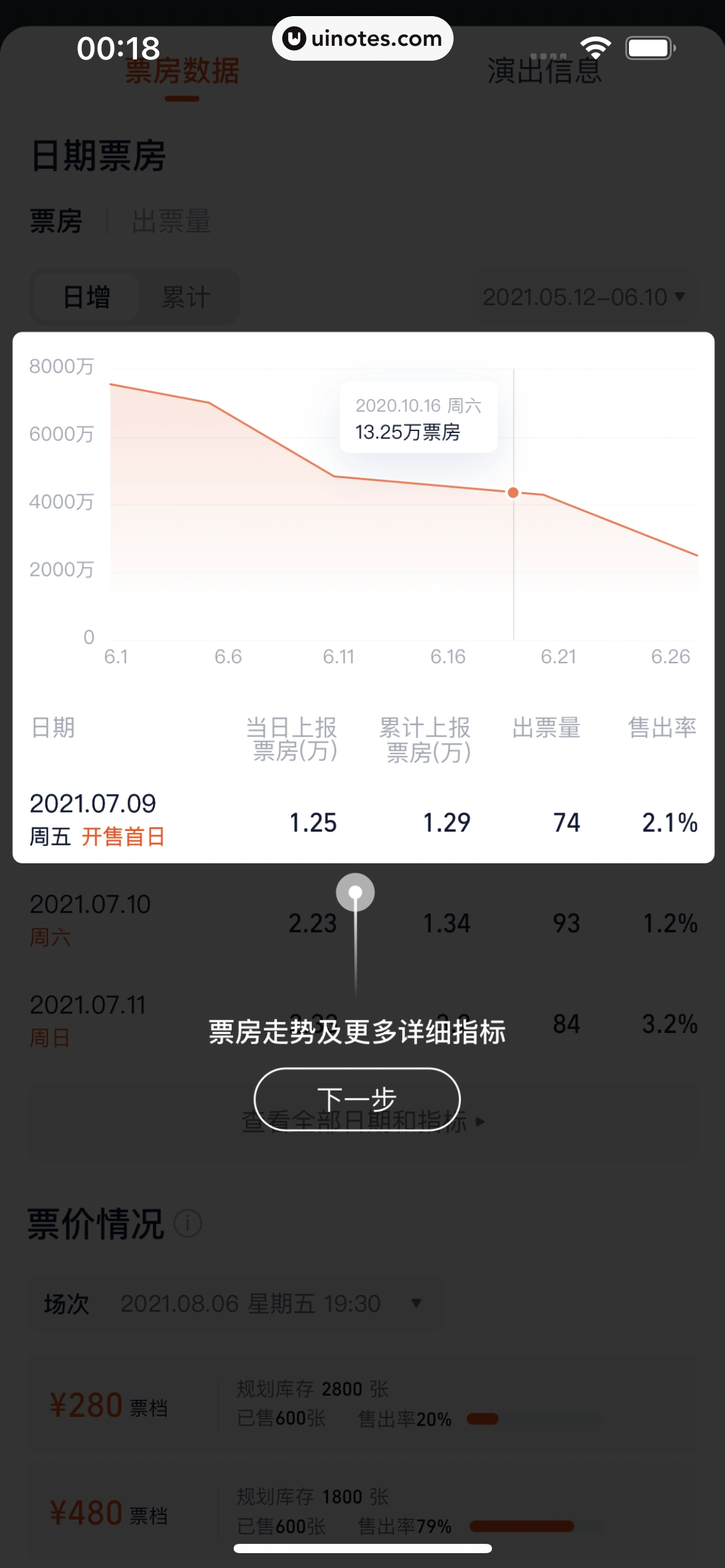Switch to 累计 segment
Screen dimensions: 725x1568
point(186,297)
